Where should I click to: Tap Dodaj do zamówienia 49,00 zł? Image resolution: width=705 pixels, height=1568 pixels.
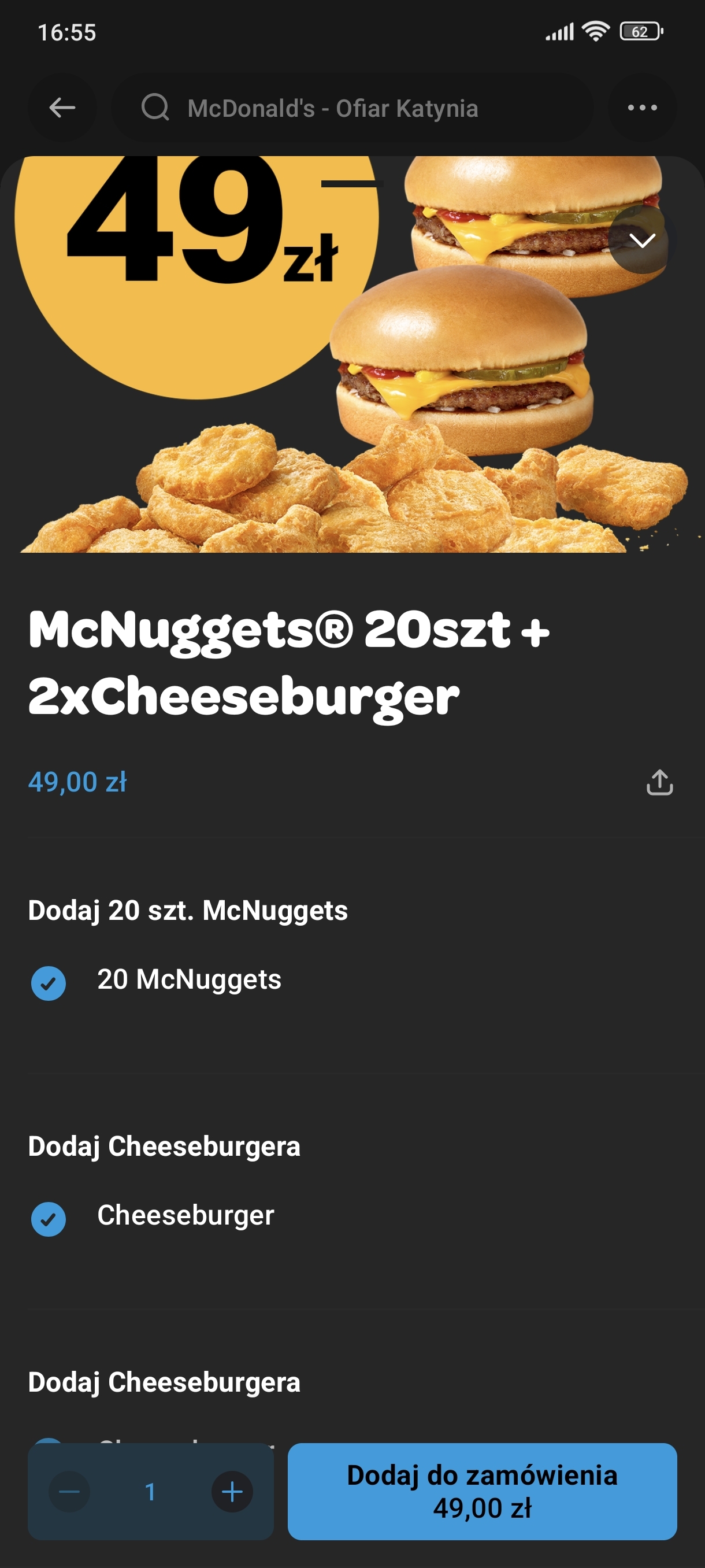point(482,1491)
